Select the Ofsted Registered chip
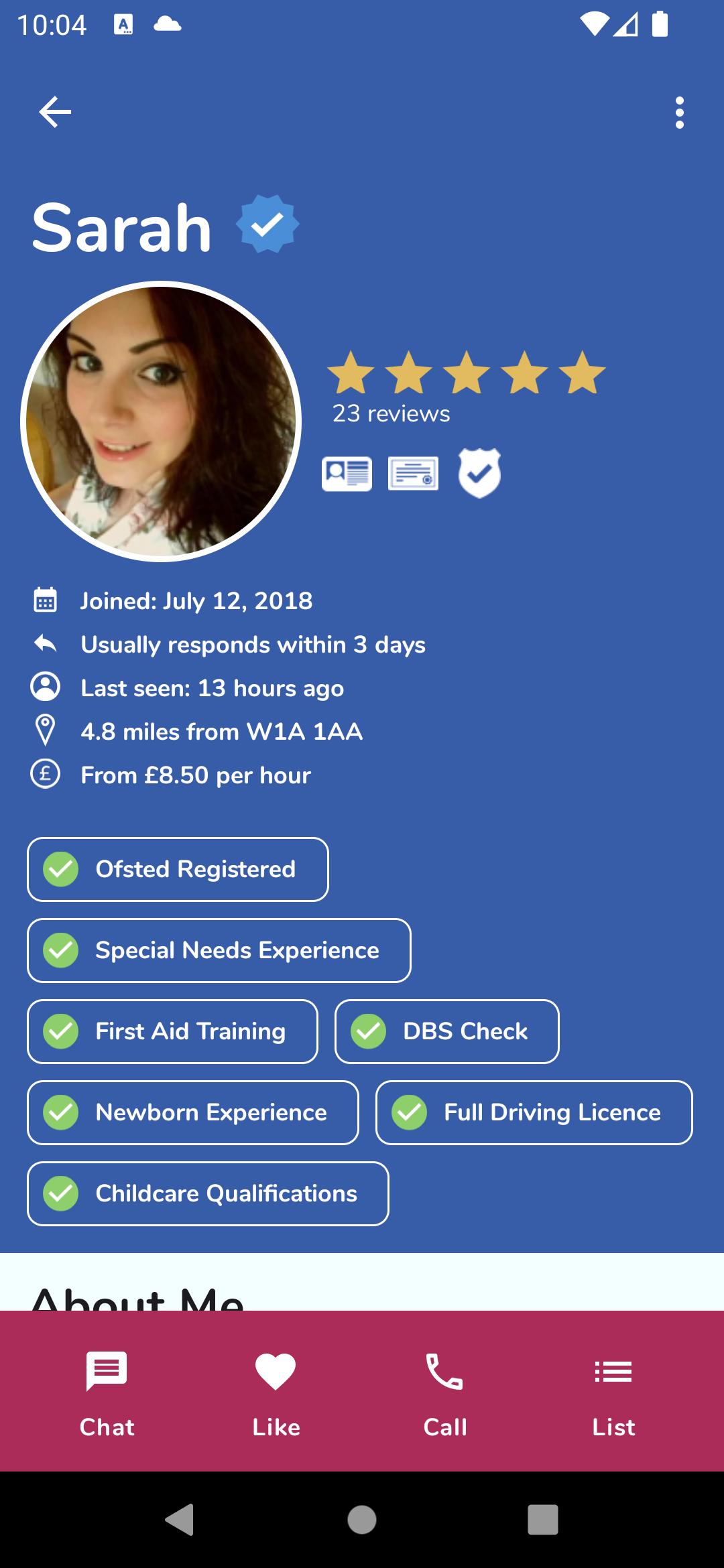The image size is (724, 1568). (x=178, y=869)
